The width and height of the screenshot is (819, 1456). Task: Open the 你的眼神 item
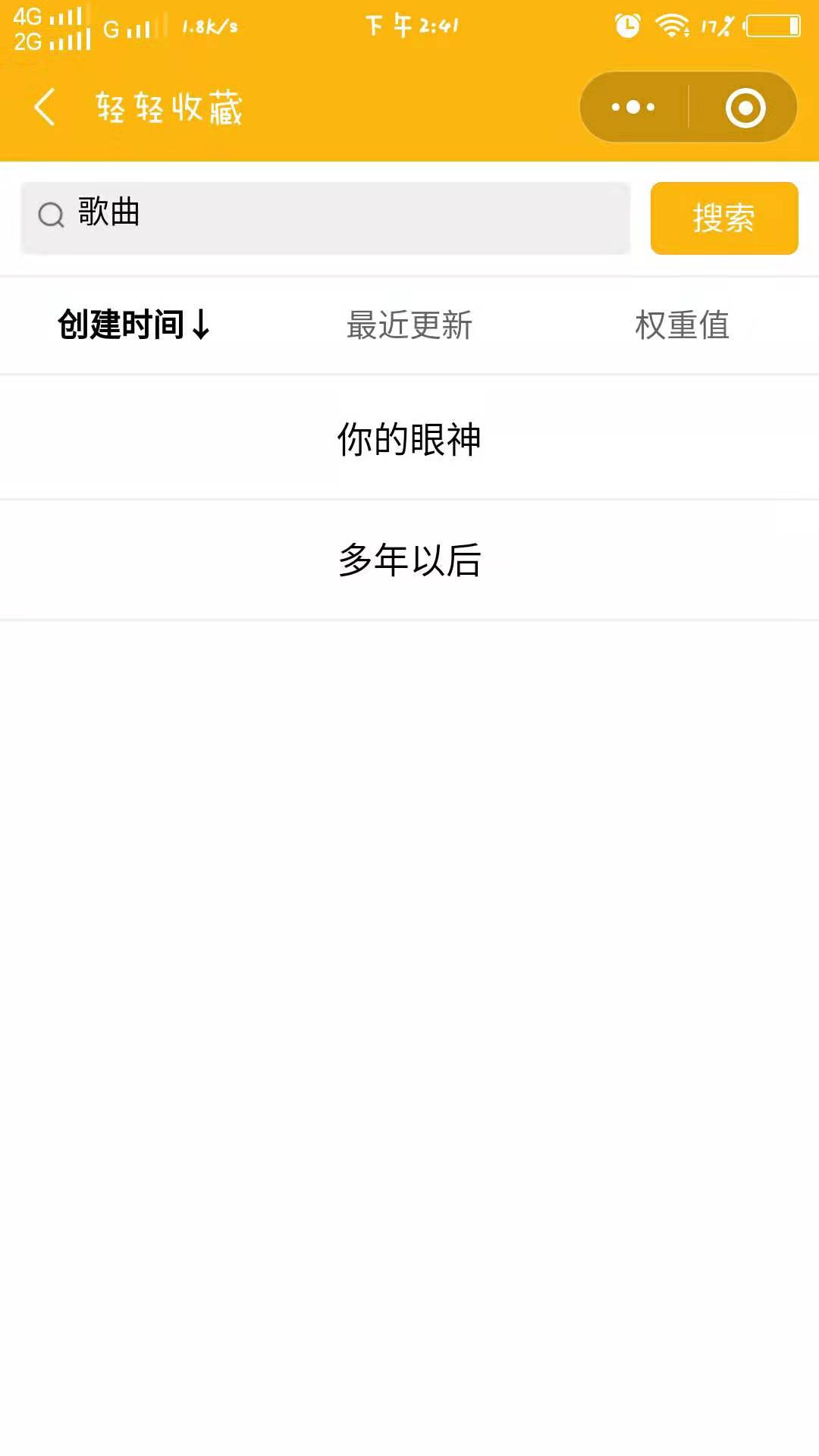pyautogui.click(x=409, y=439)
